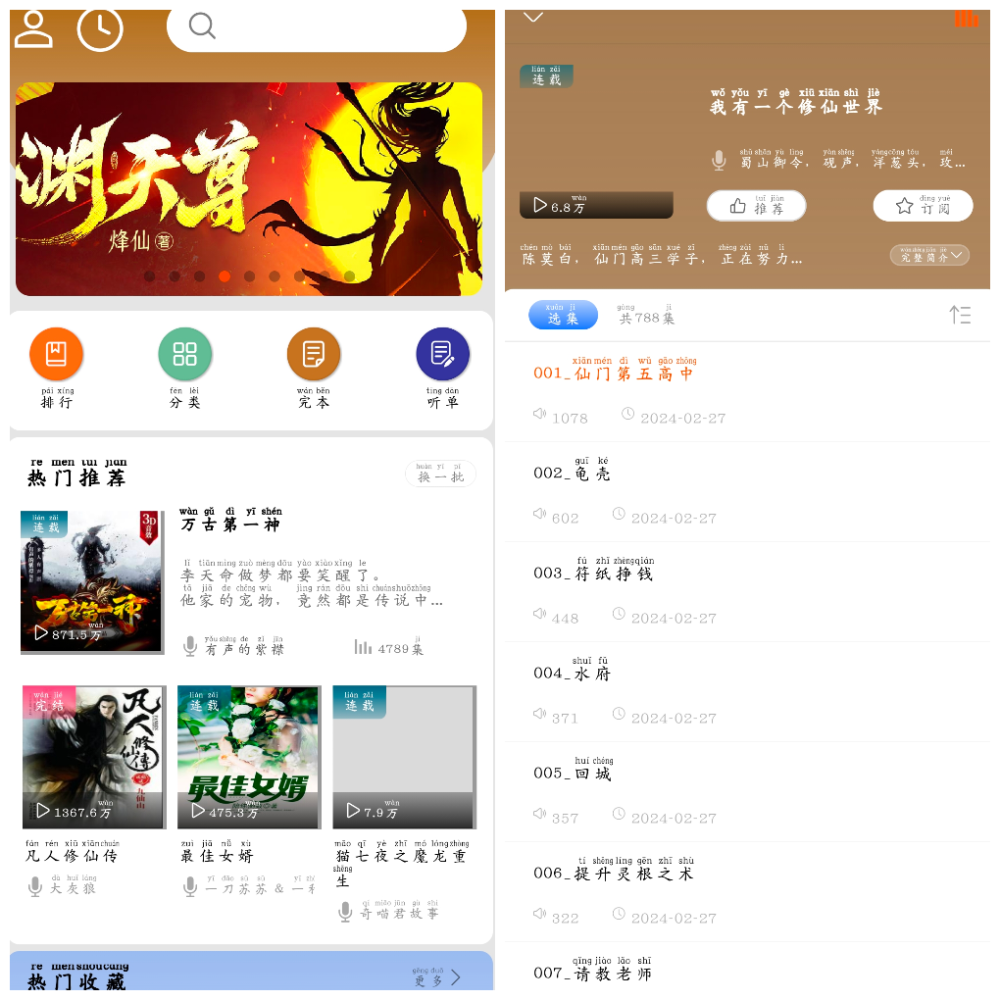Open the 渊天尊 banner
Image resolution: width=1000 pixels, height=1000 pixels.
(x=249, y=188)
